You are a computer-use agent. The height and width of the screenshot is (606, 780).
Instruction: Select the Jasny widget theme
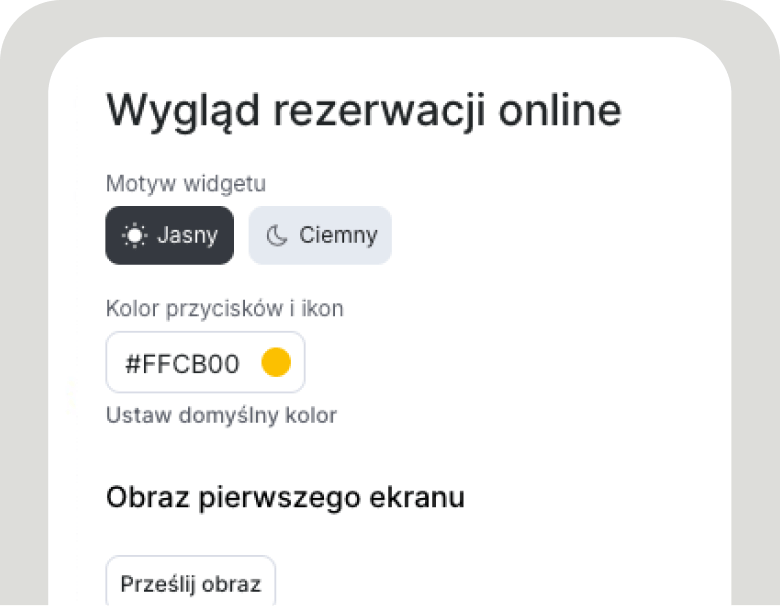coord(169,236)
